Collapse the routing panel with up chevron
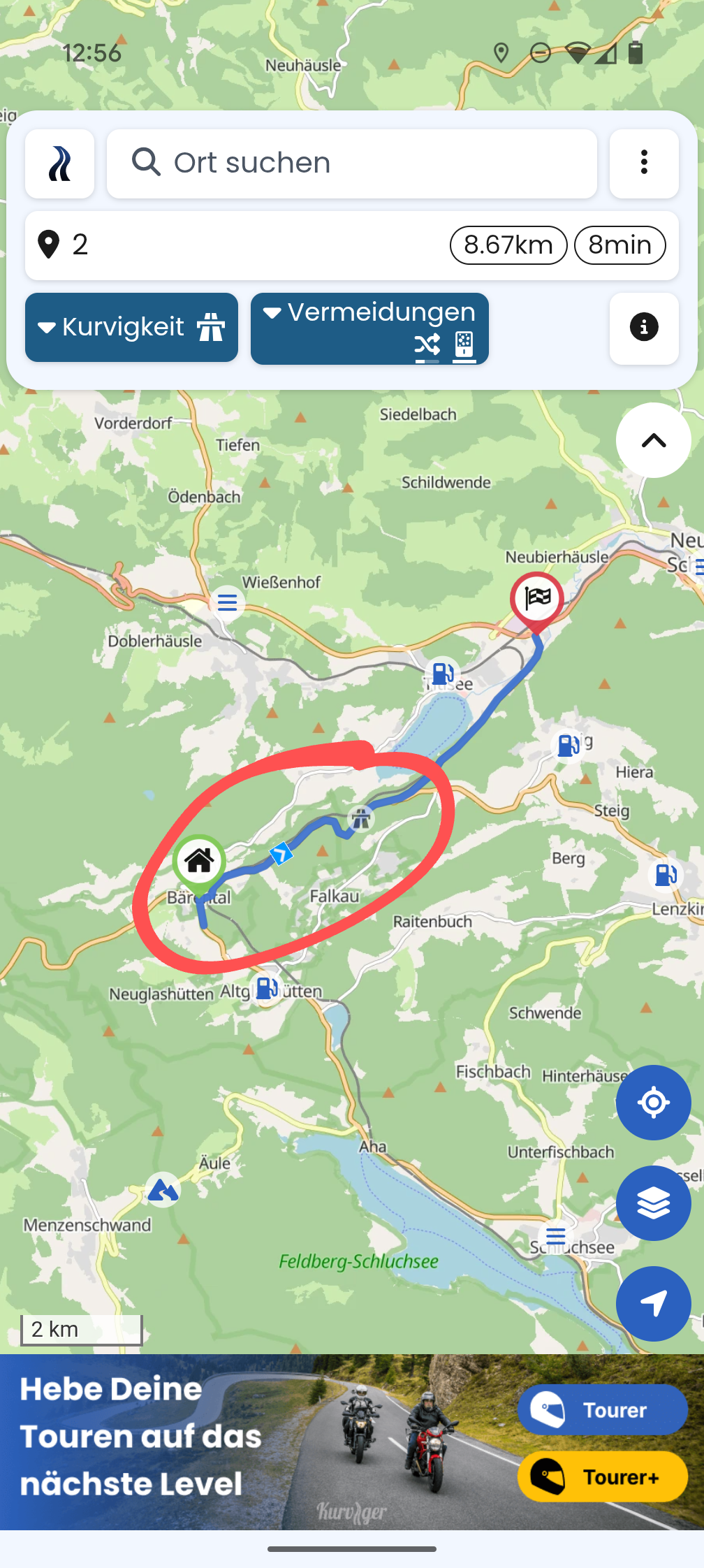This screenshot has width=704, height=1568. coord(653,440)
